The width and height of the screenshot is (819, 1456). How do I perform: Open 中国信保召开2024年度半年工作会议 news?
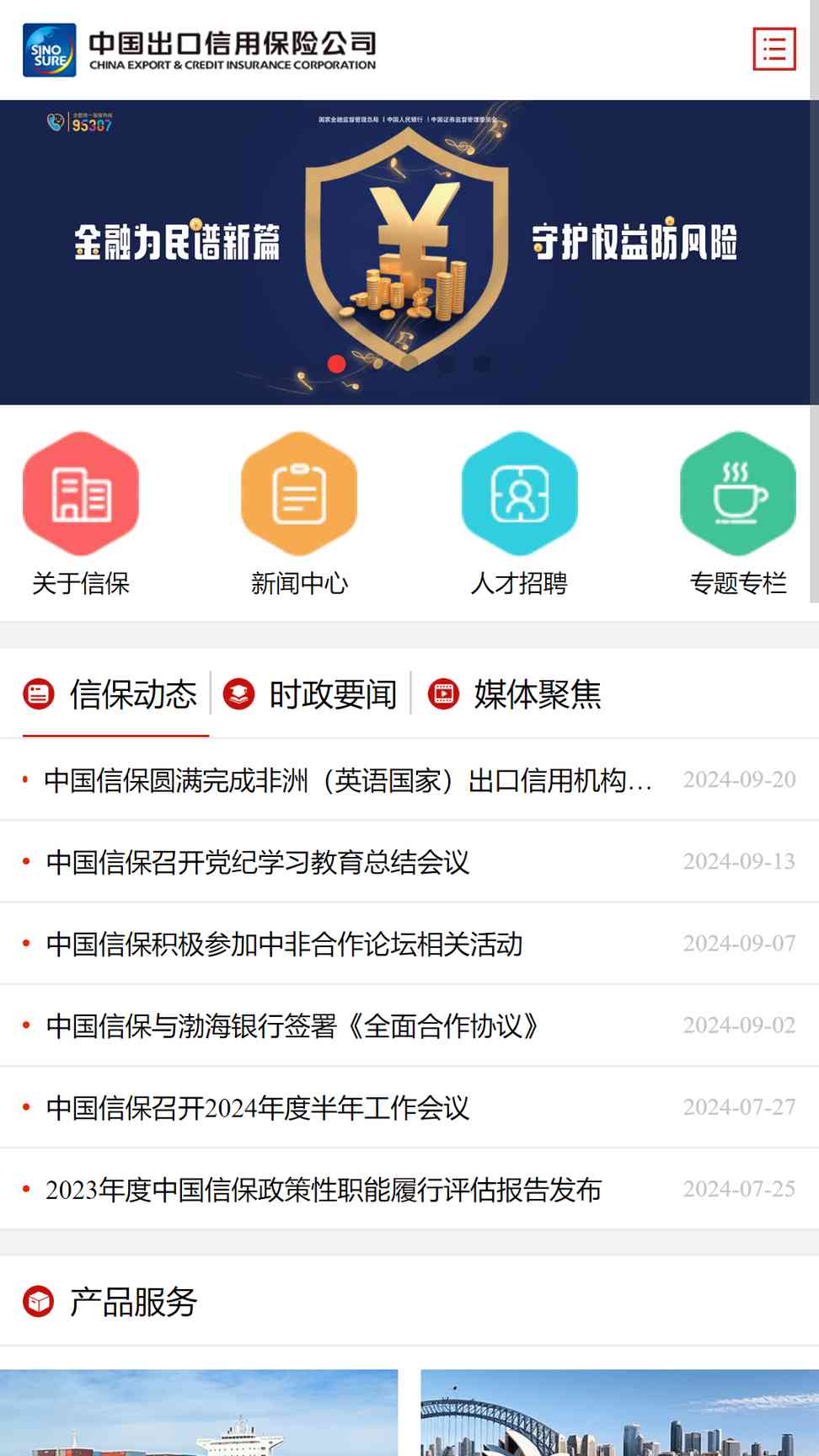pyautogui.click(x=258, y=1107)
